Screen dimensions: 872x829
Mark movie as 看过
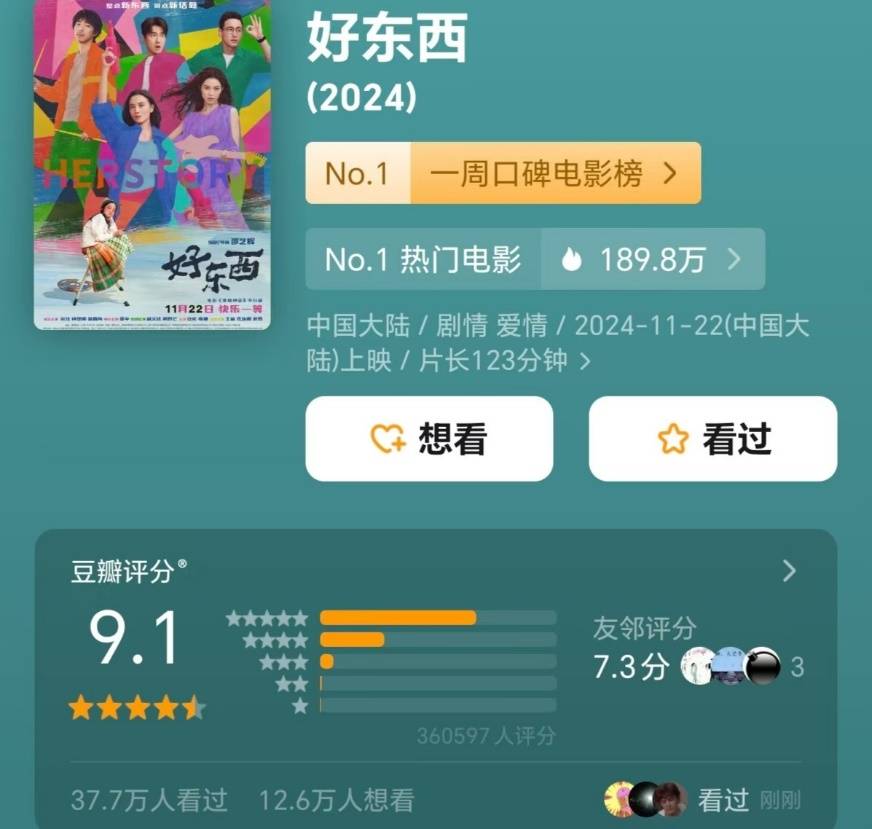[712, 439]
